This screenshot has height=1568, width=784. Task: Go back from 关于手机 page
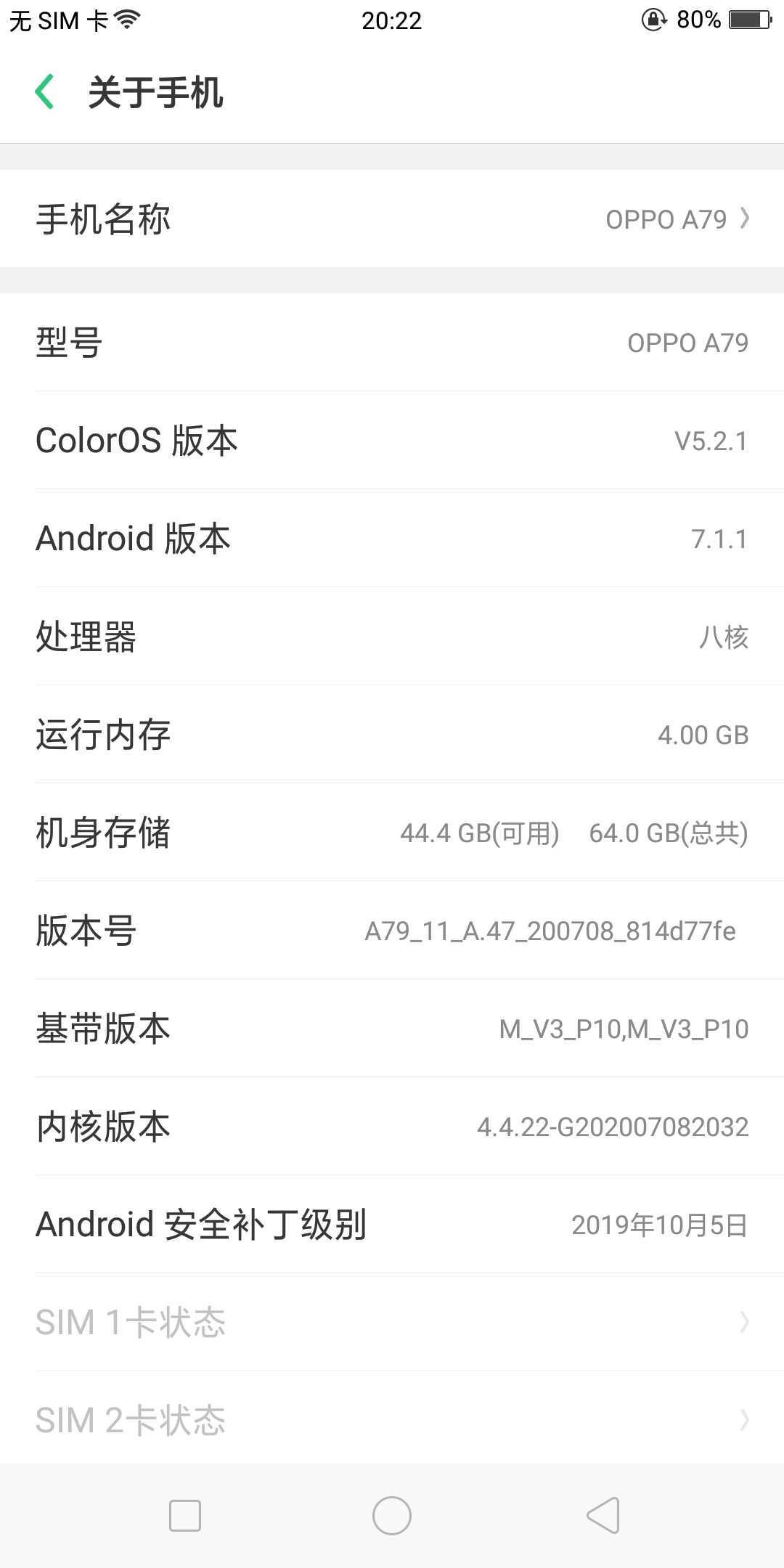tap(45, 92)
